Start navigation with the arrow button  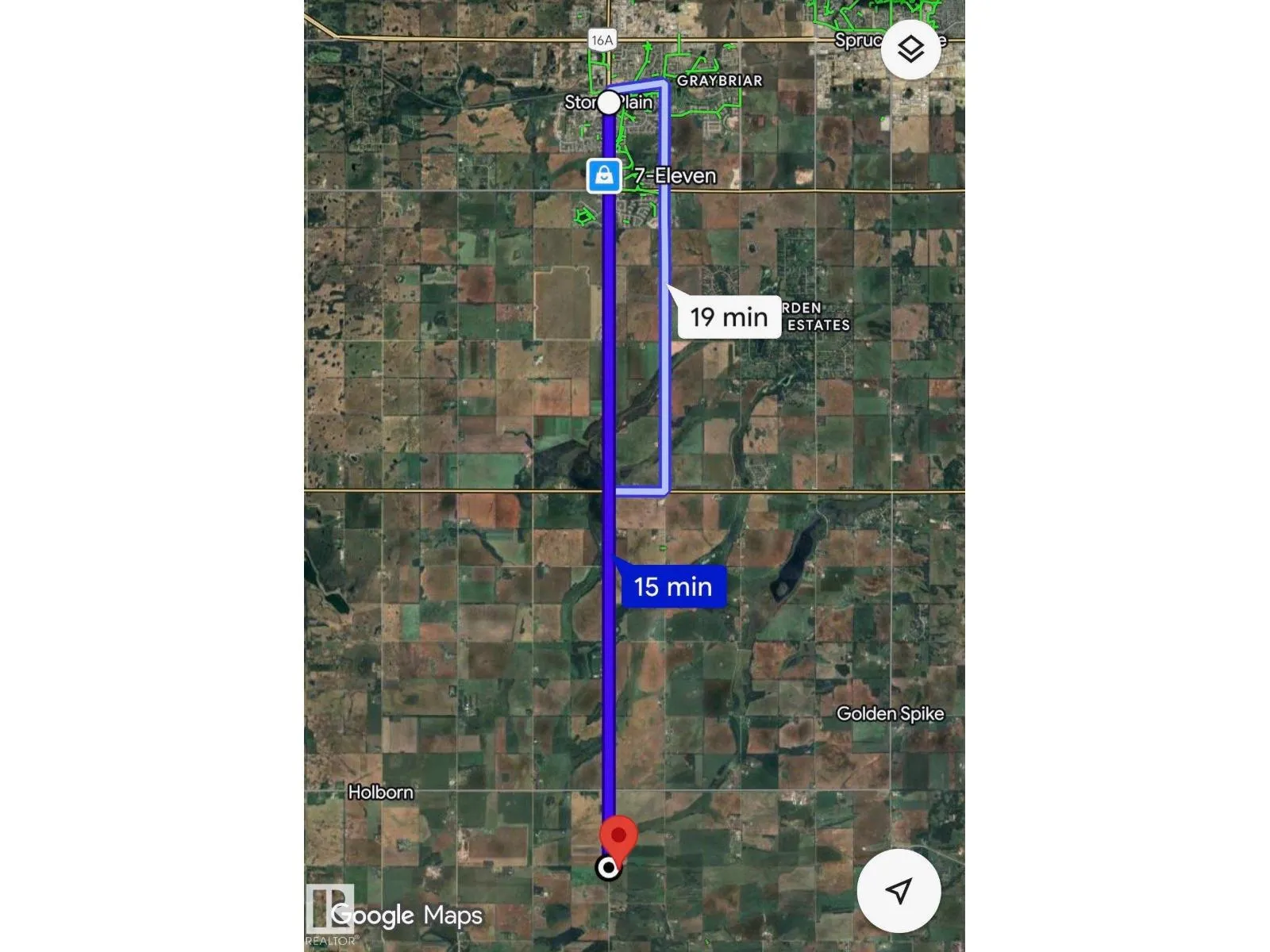click(x=899, y=890)
